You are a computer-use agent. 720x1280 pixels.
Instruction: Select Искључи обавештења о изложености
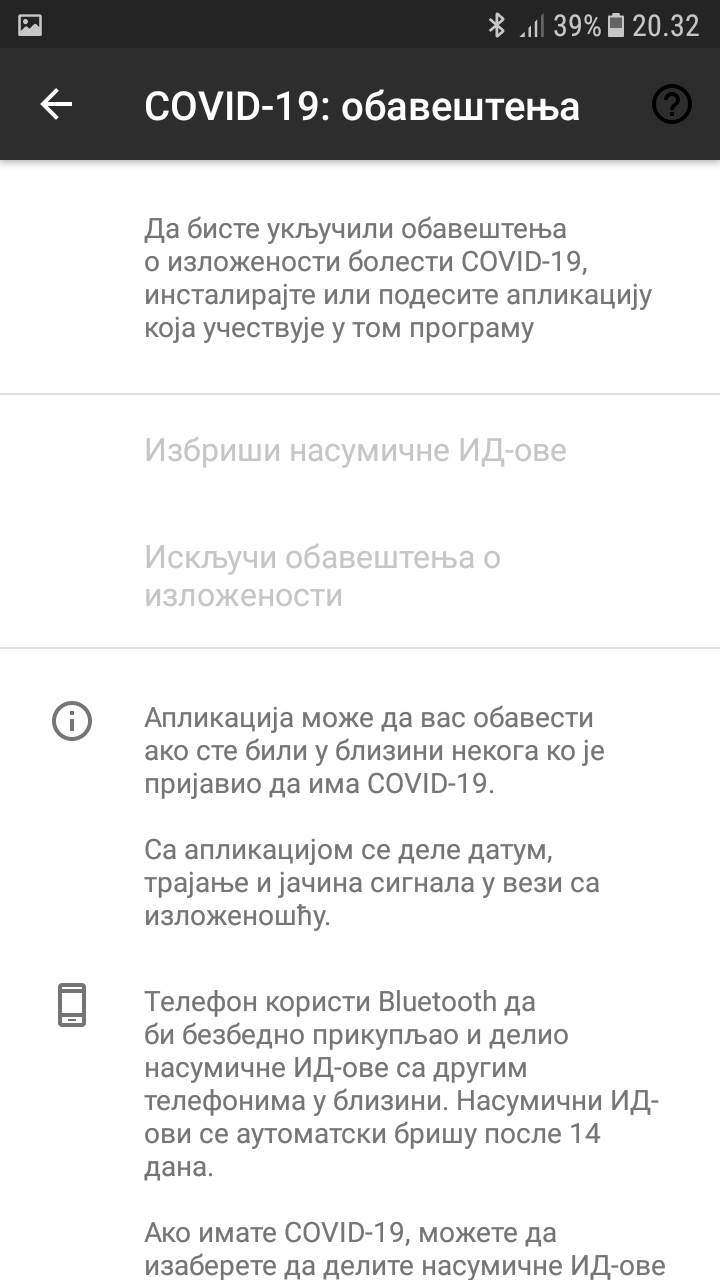tap(322, 575)
